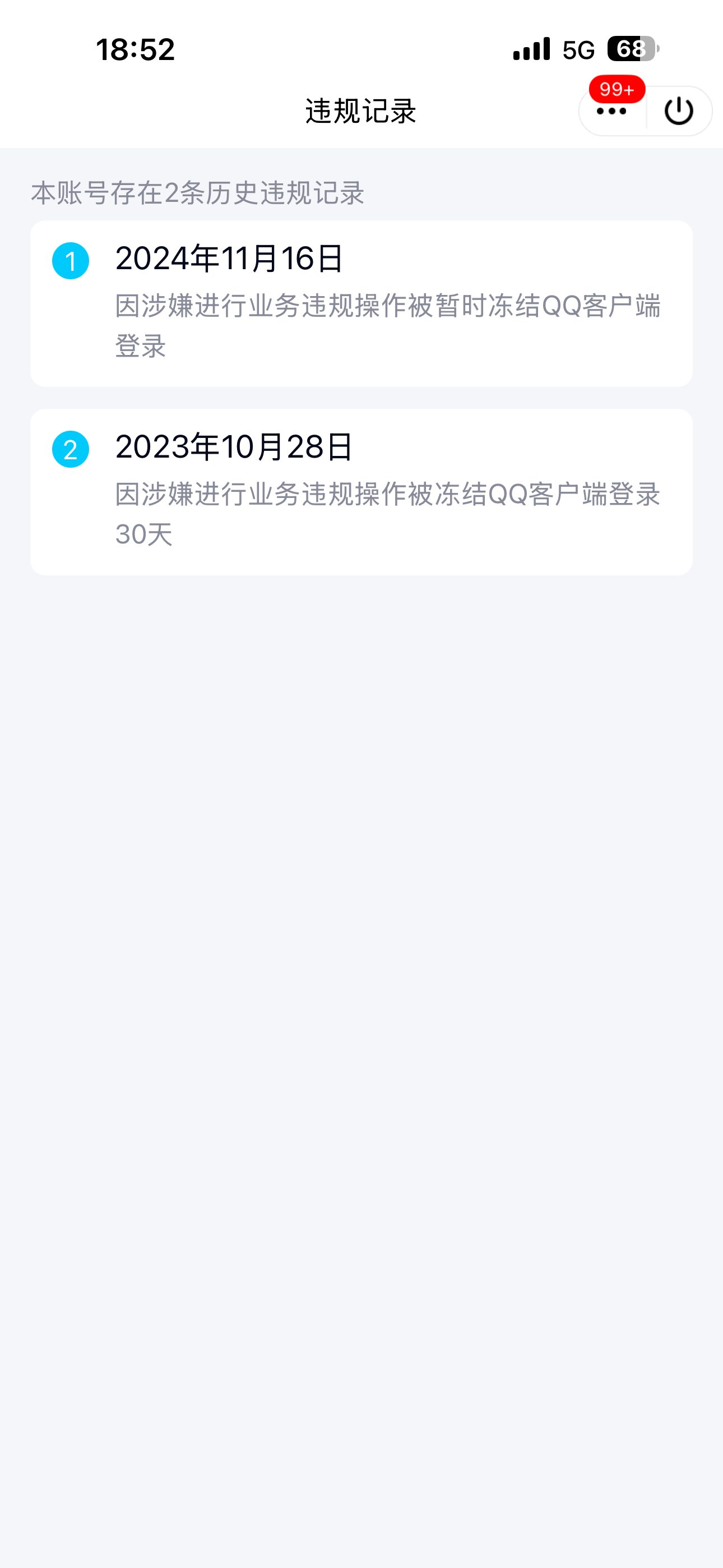Screen dimensions: 723x1568
Task: Open the three-dot more options menu
Action: pos(611,112)
